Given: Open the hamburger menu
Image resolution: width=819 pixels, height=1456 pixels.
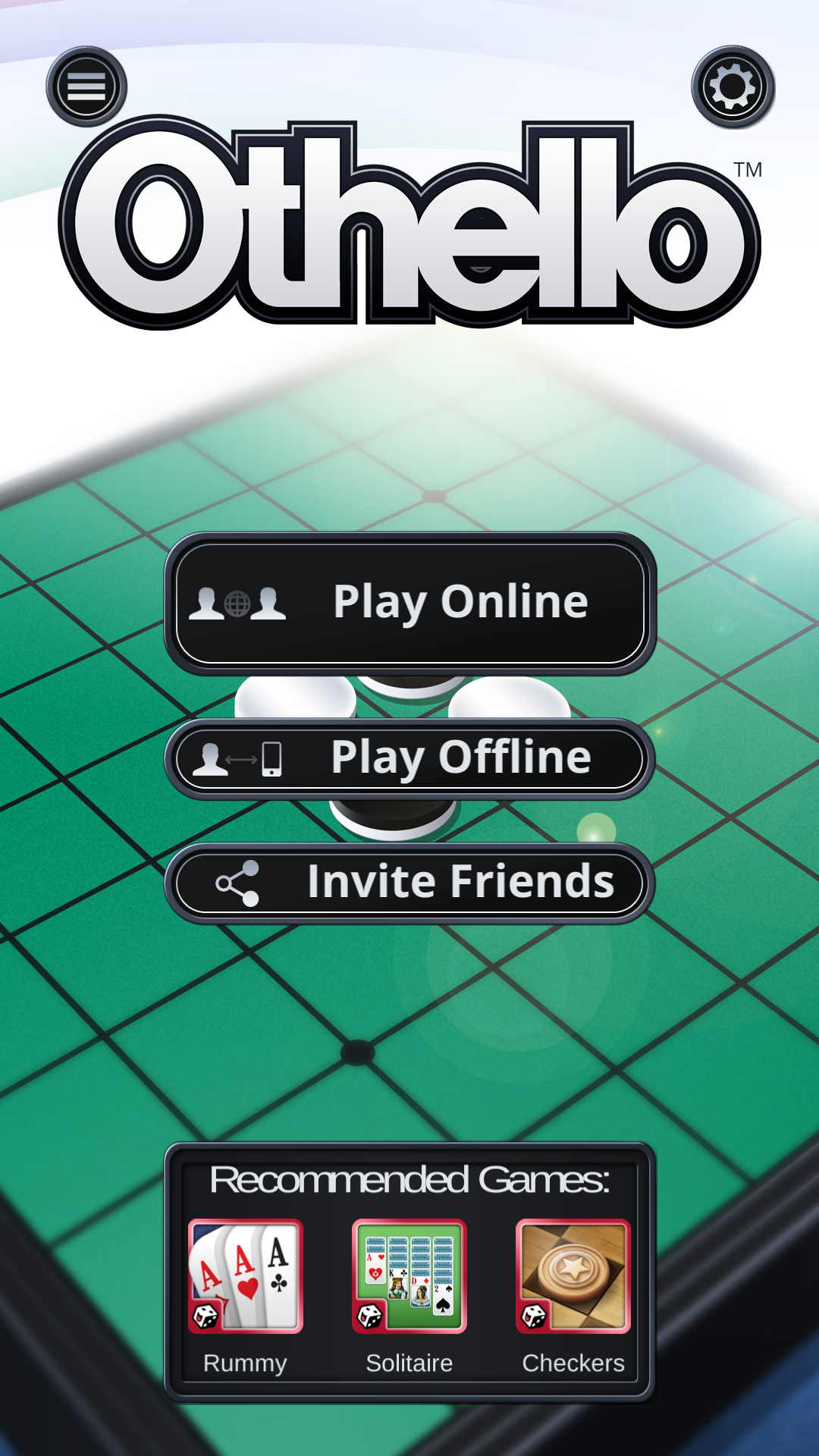Looking at the screenshot, I should click(86, 86).
